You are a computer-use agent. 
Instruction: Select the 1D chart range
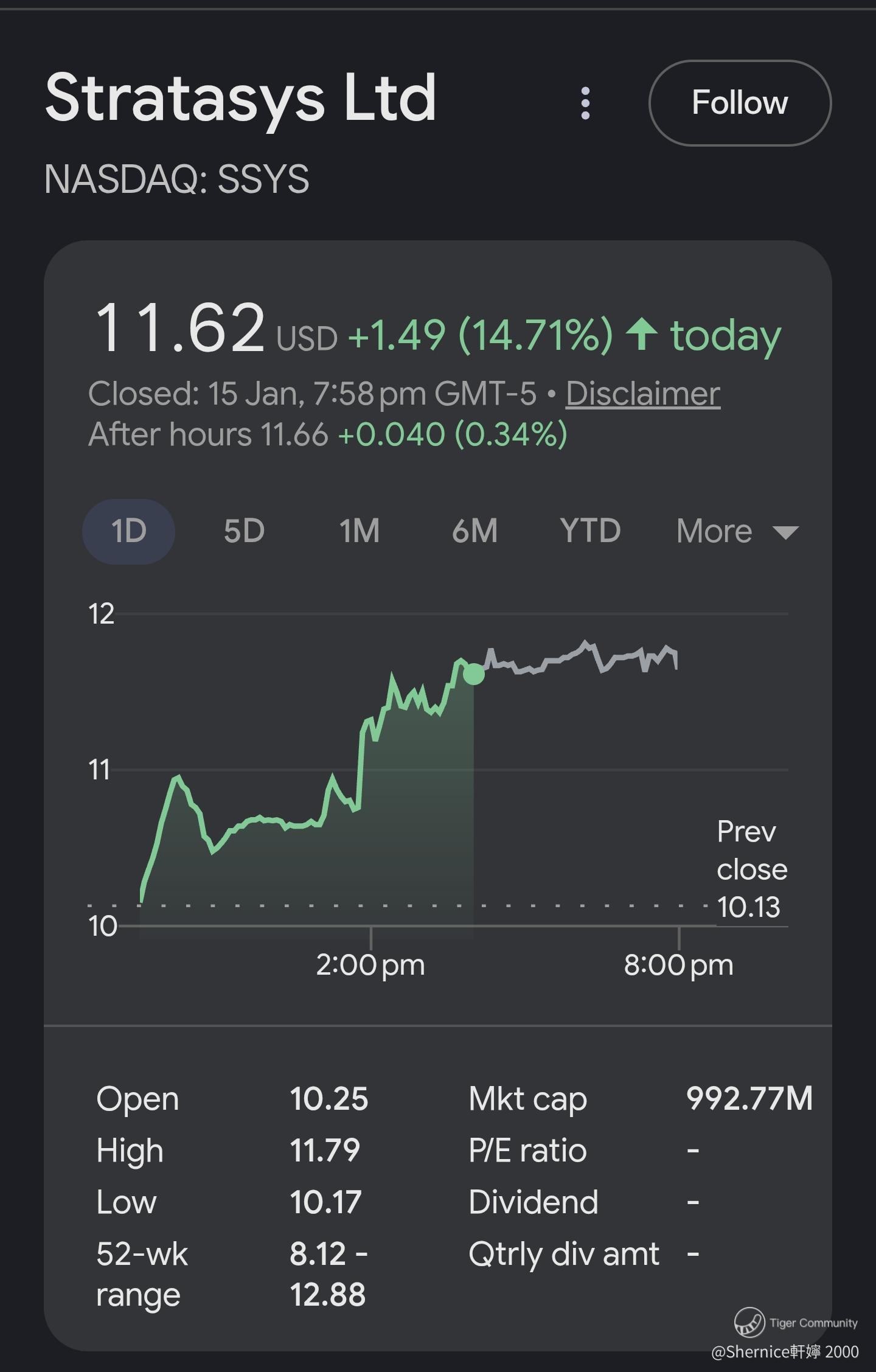[128, 531]
